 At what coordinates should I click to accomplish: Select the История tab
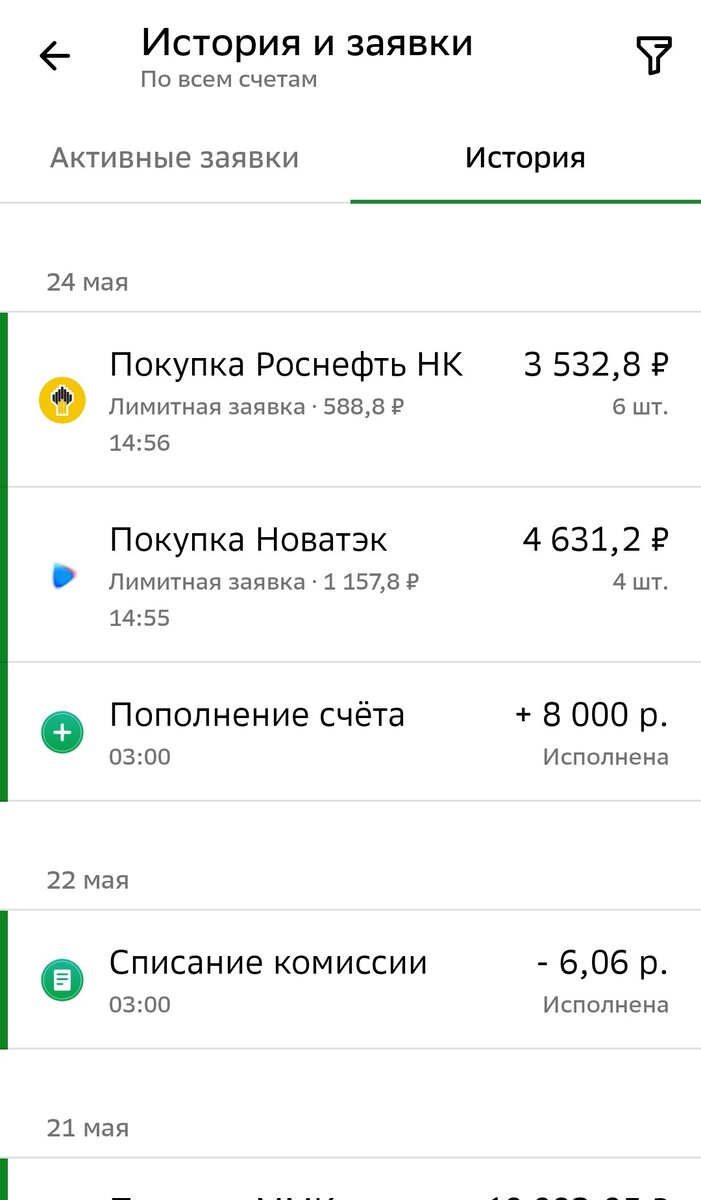point(525,158)
